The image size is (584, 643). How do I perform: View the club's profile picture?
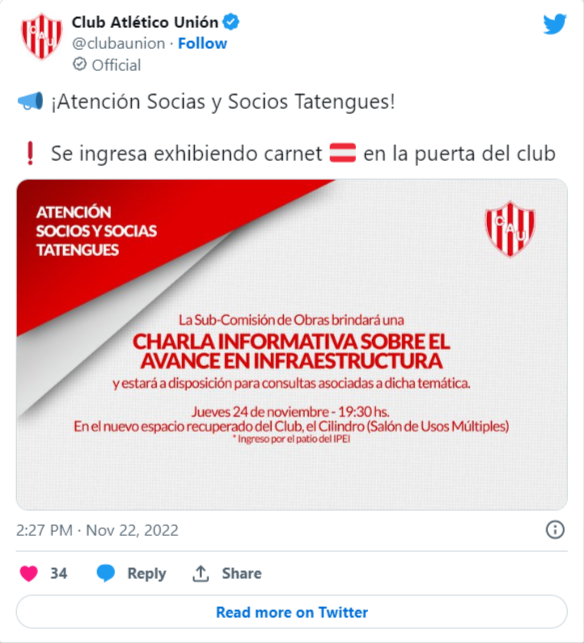(x=41, y=36)
